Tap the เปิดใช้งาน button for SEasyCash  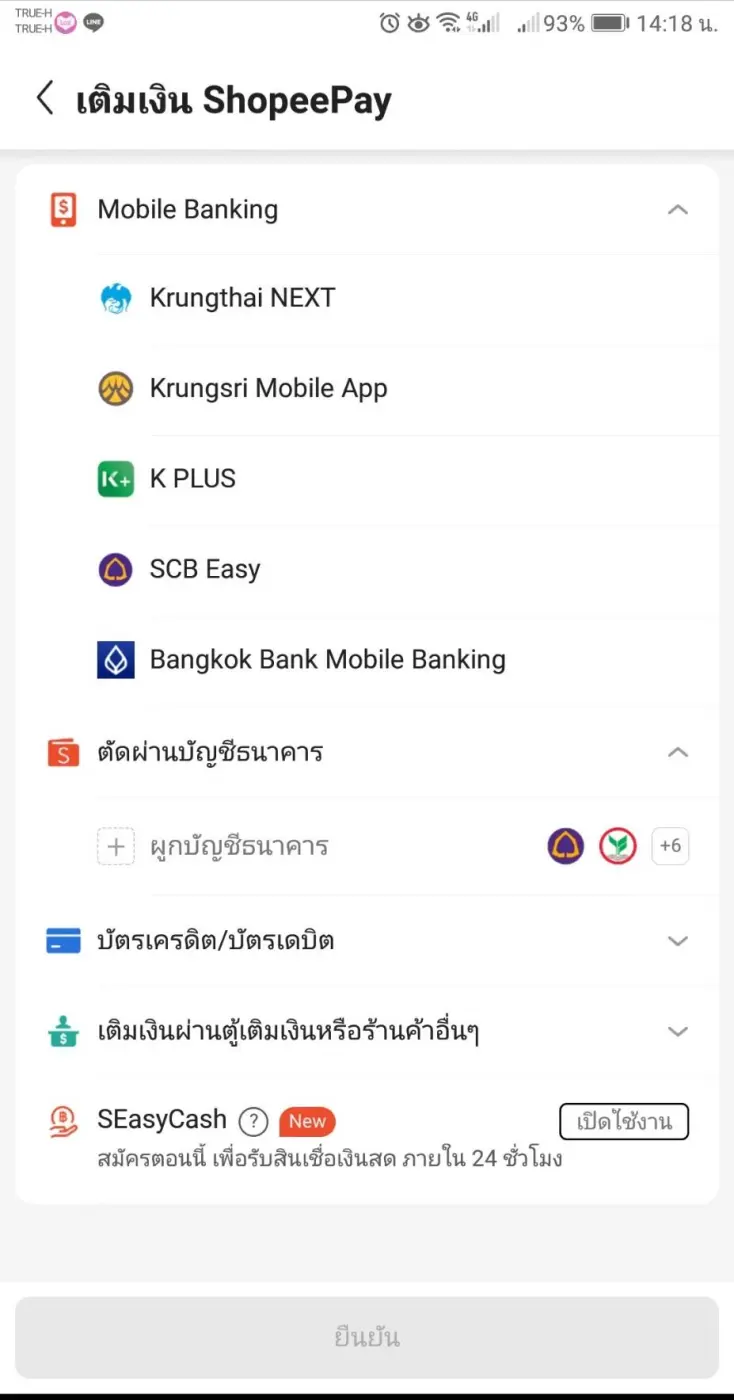coord(624,1122)
